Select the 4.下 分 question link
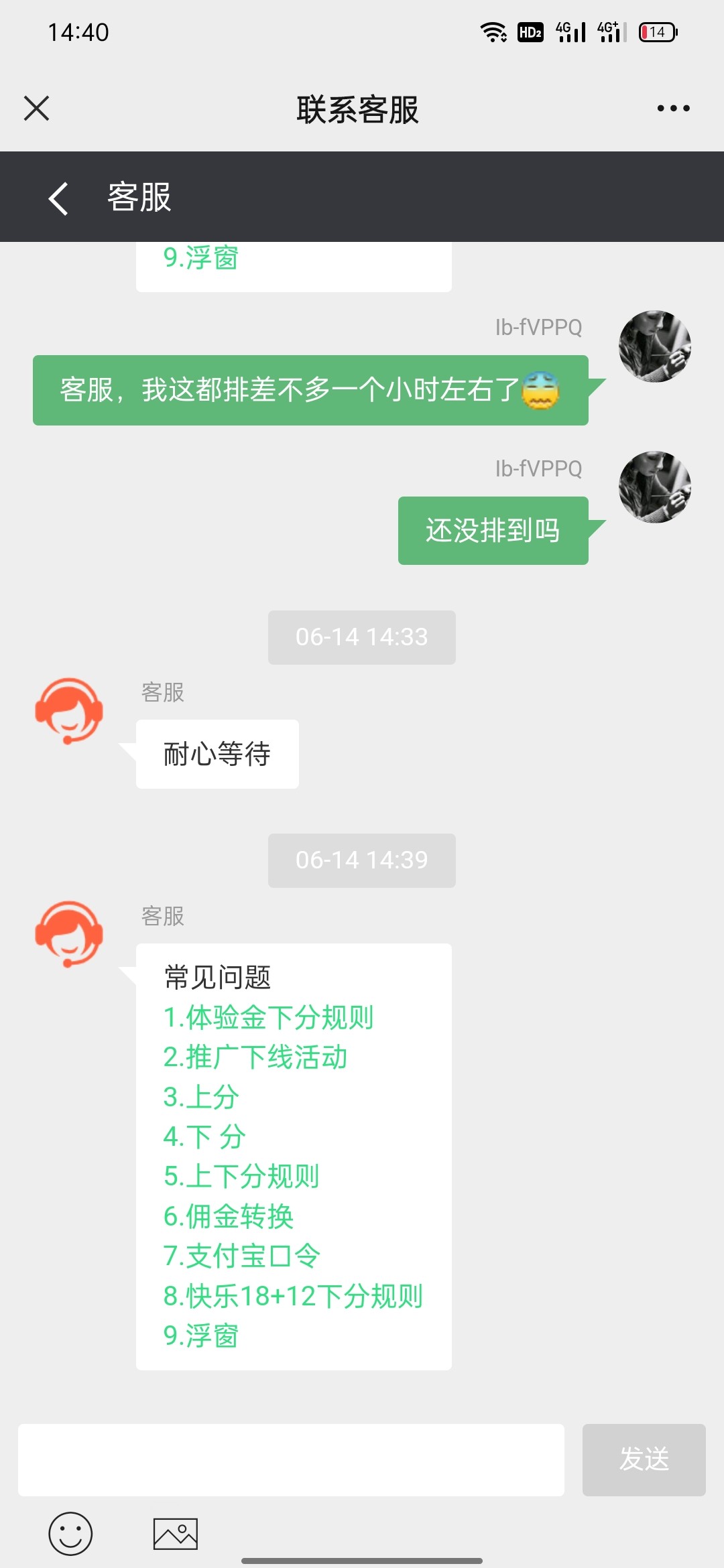Image resolution: width=724 pixels, height=1568 pixels. pyautogui.click(x=204, y=1136)
